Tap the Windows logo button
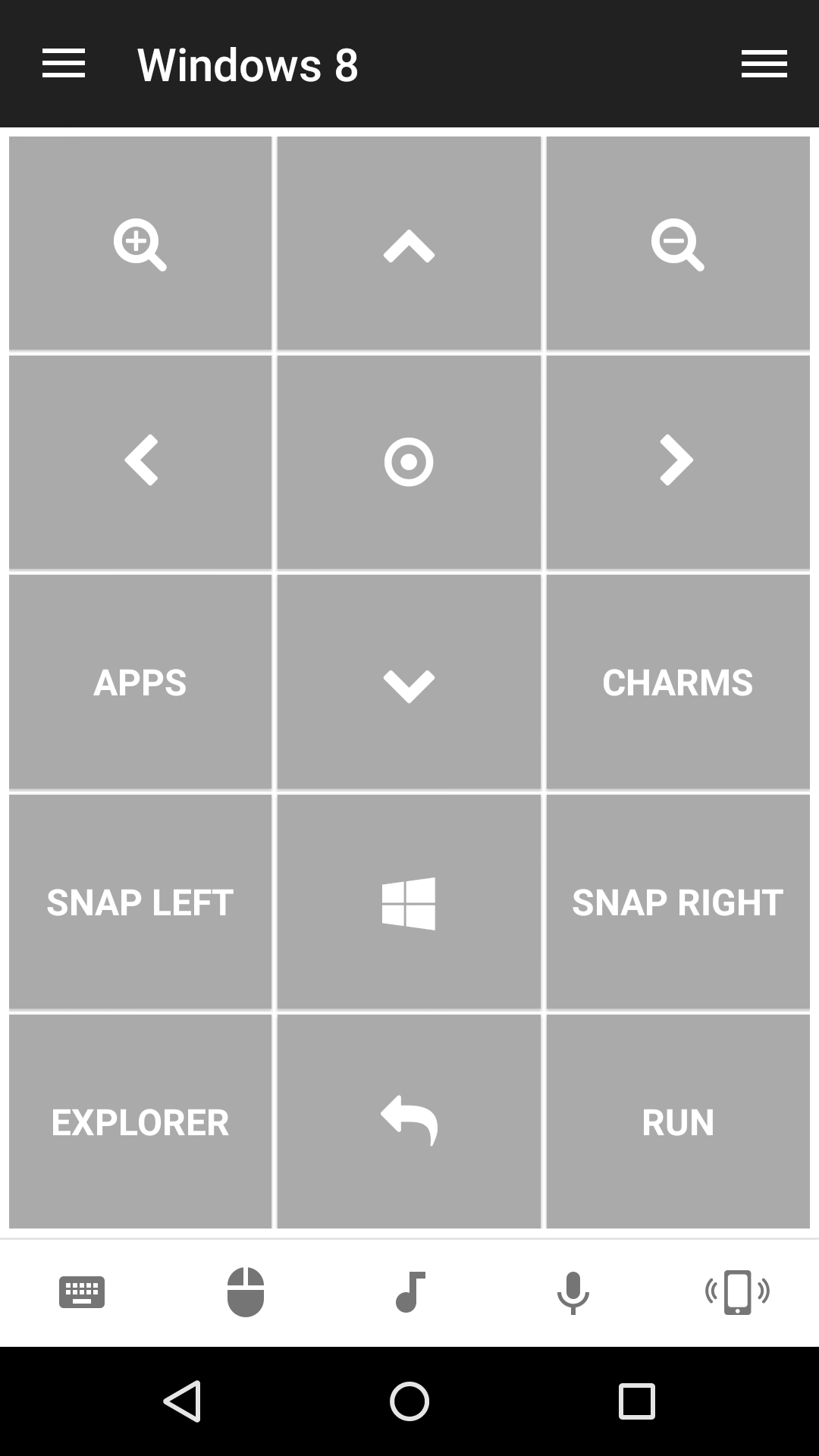Image resolution: width=819 pixels, height=1456 pixels. click(x=409, y=902)
